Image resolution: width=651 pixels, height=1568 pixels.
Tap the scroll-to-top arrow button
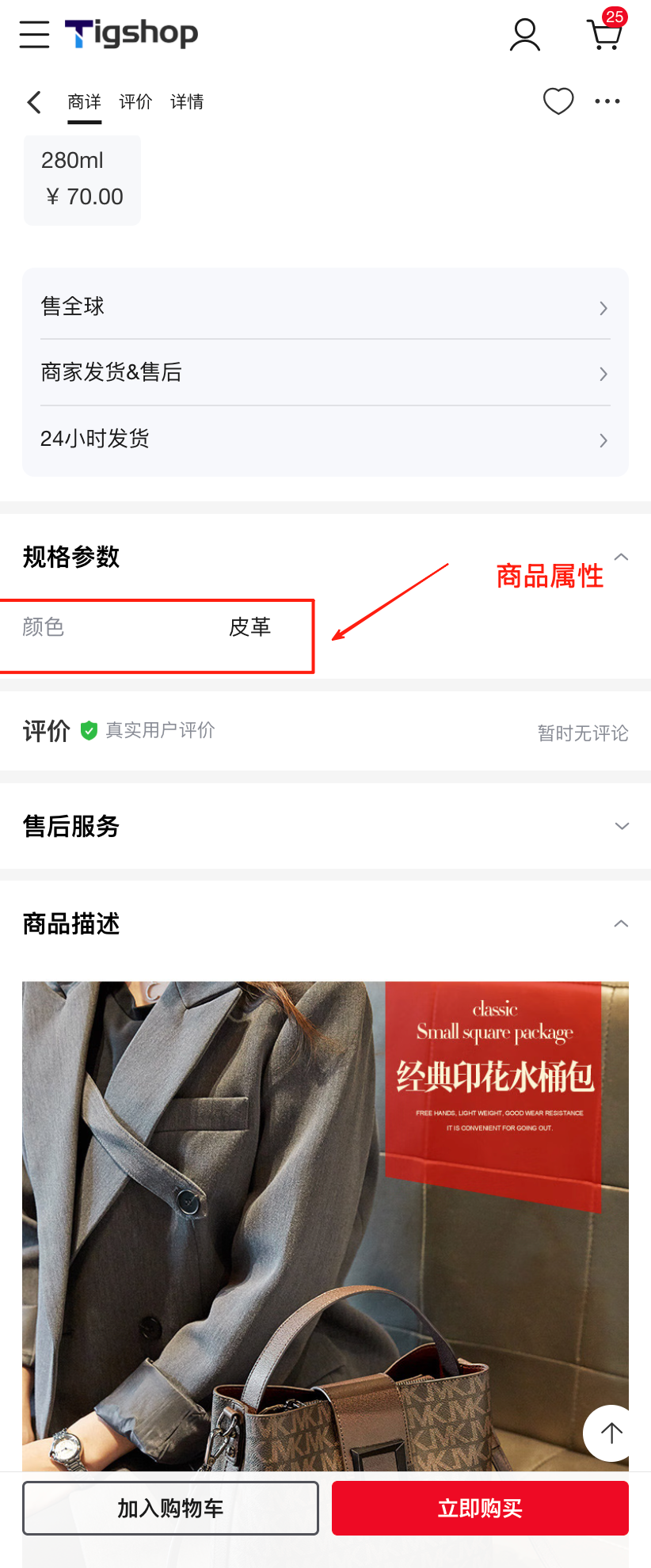tap(611, 1433)
